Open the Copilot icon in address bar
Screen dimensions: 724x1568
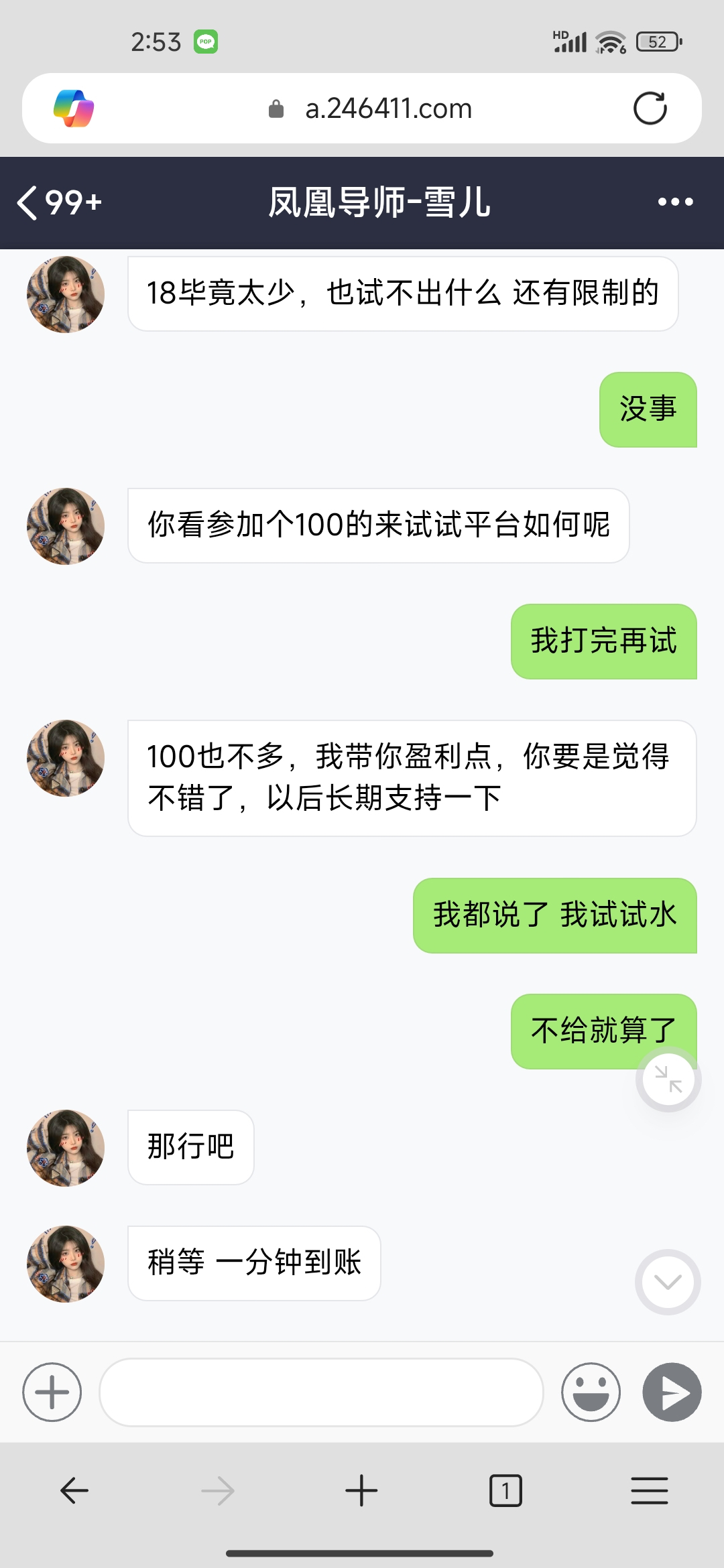click(x=74, y=109)
